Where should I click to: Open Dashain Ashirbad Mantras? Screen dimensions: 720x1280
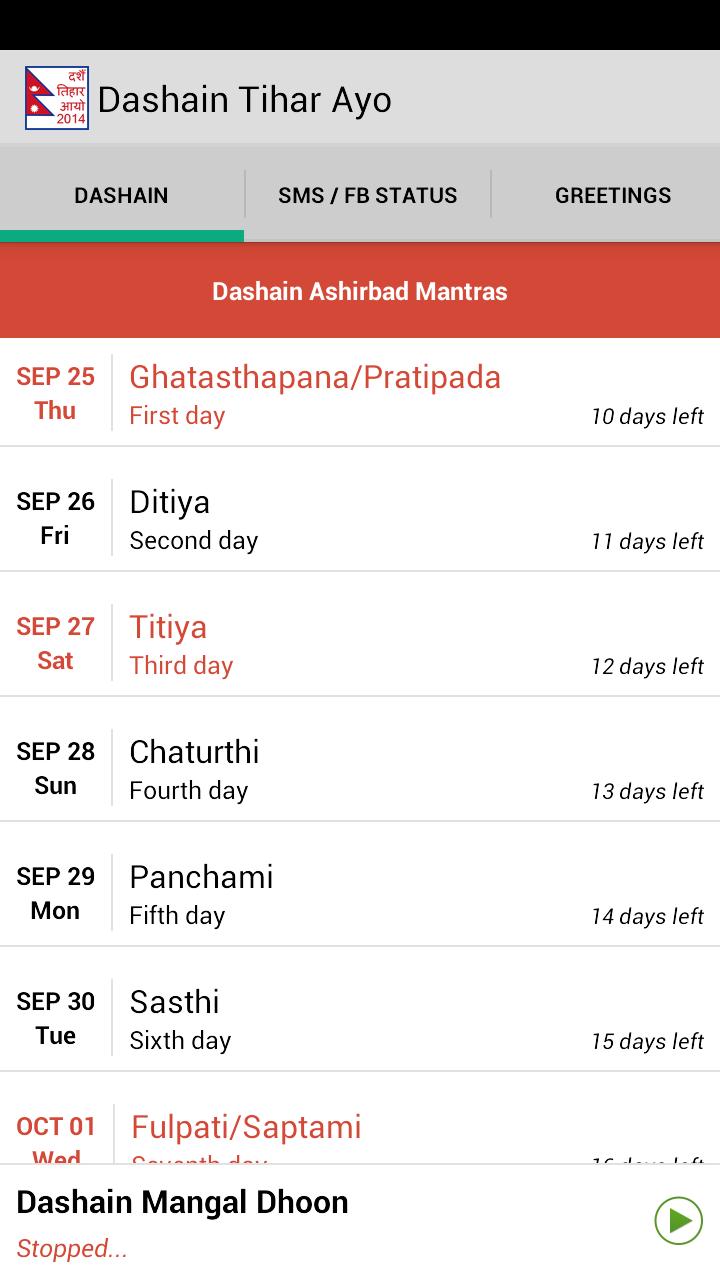(360, 291)
